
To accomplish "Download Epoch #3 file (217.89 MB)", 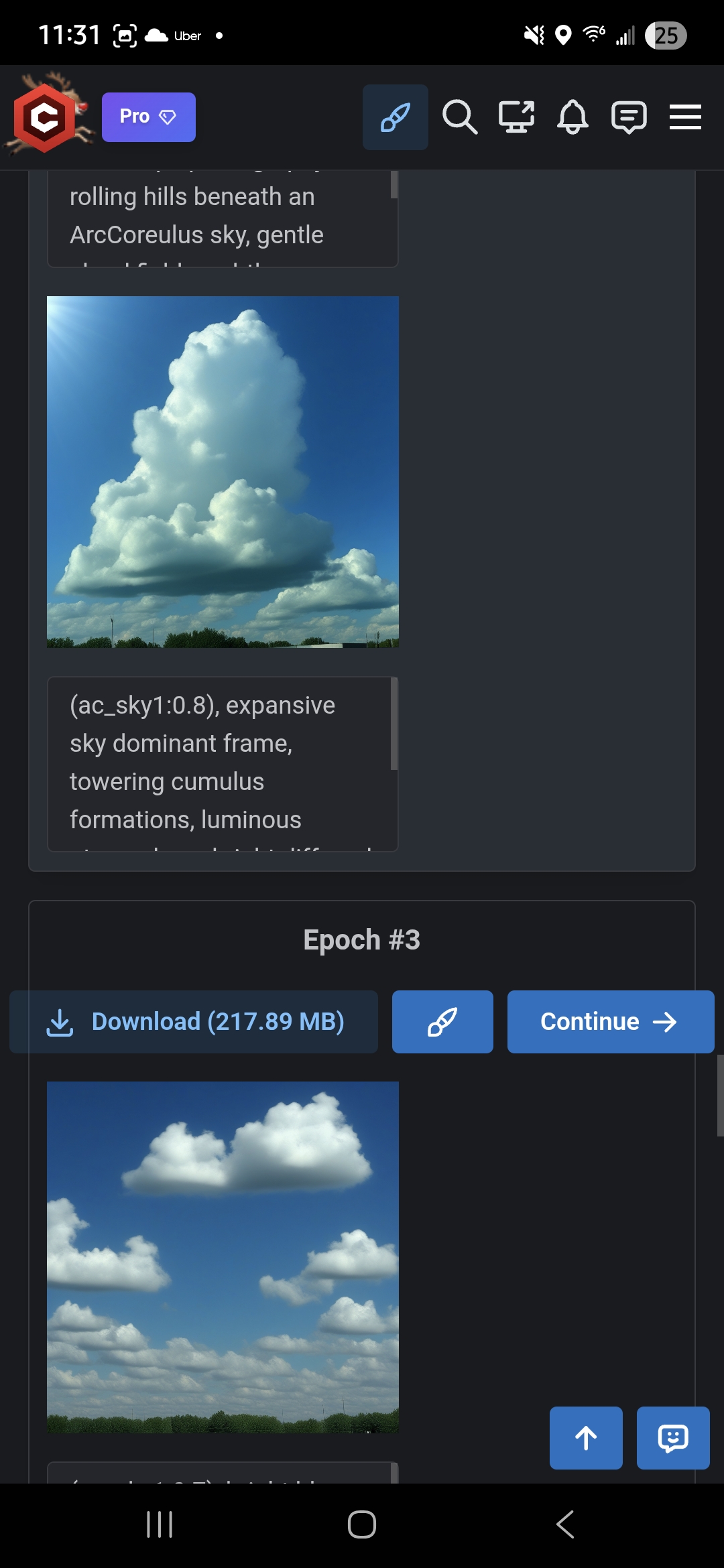I will point(194,1022).
